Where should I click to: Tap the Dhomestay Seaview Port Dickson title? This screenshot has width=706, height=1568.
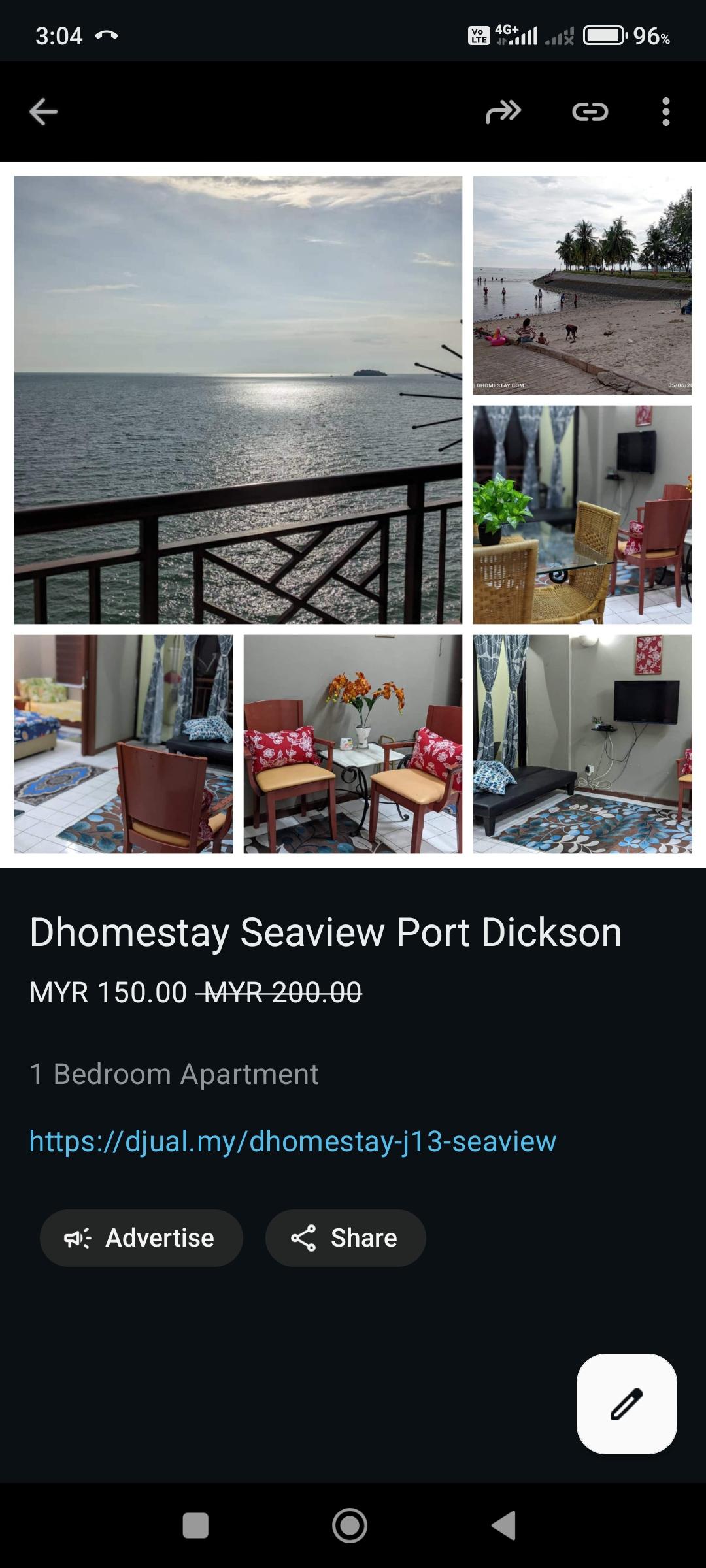pyautogui.click(x=325, y=932)
